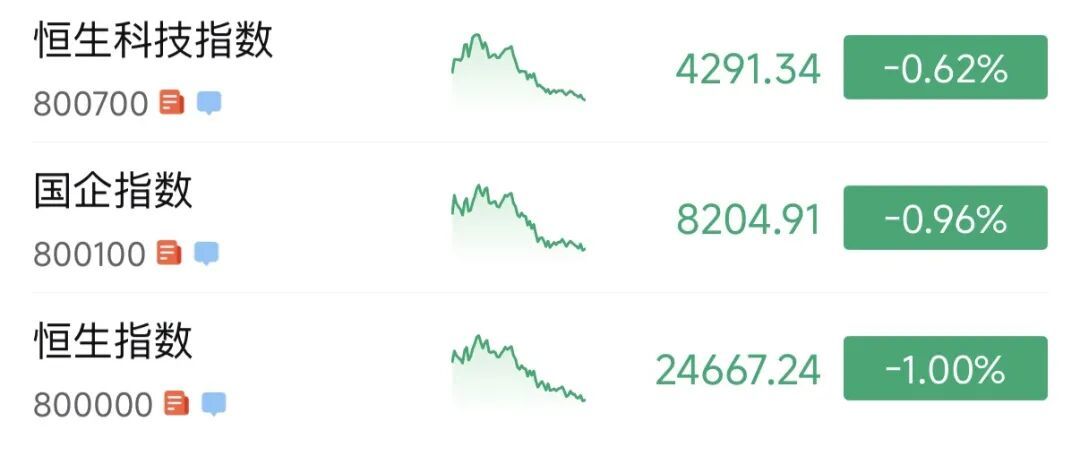Tap the -1.00% change badge
Viewport: 1080px width, 456px height.
(945, 369)
